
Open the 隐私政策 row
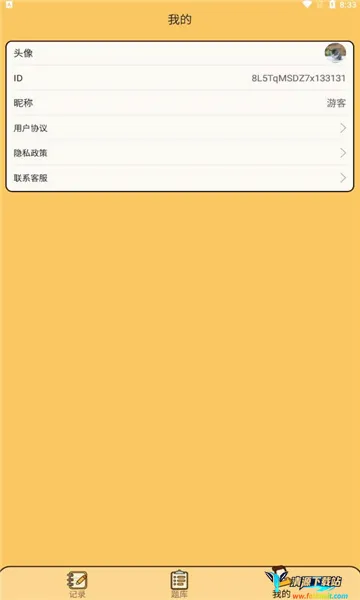[x=180, y=153]
